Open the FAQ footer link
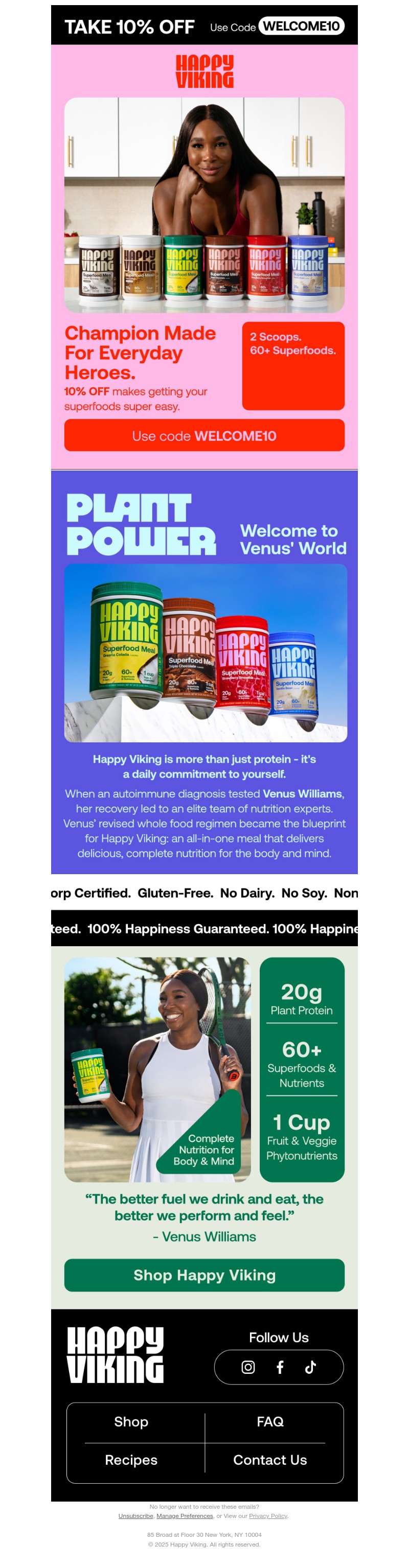Screen dimensions: 409x1568 (x=270, y=1421)
